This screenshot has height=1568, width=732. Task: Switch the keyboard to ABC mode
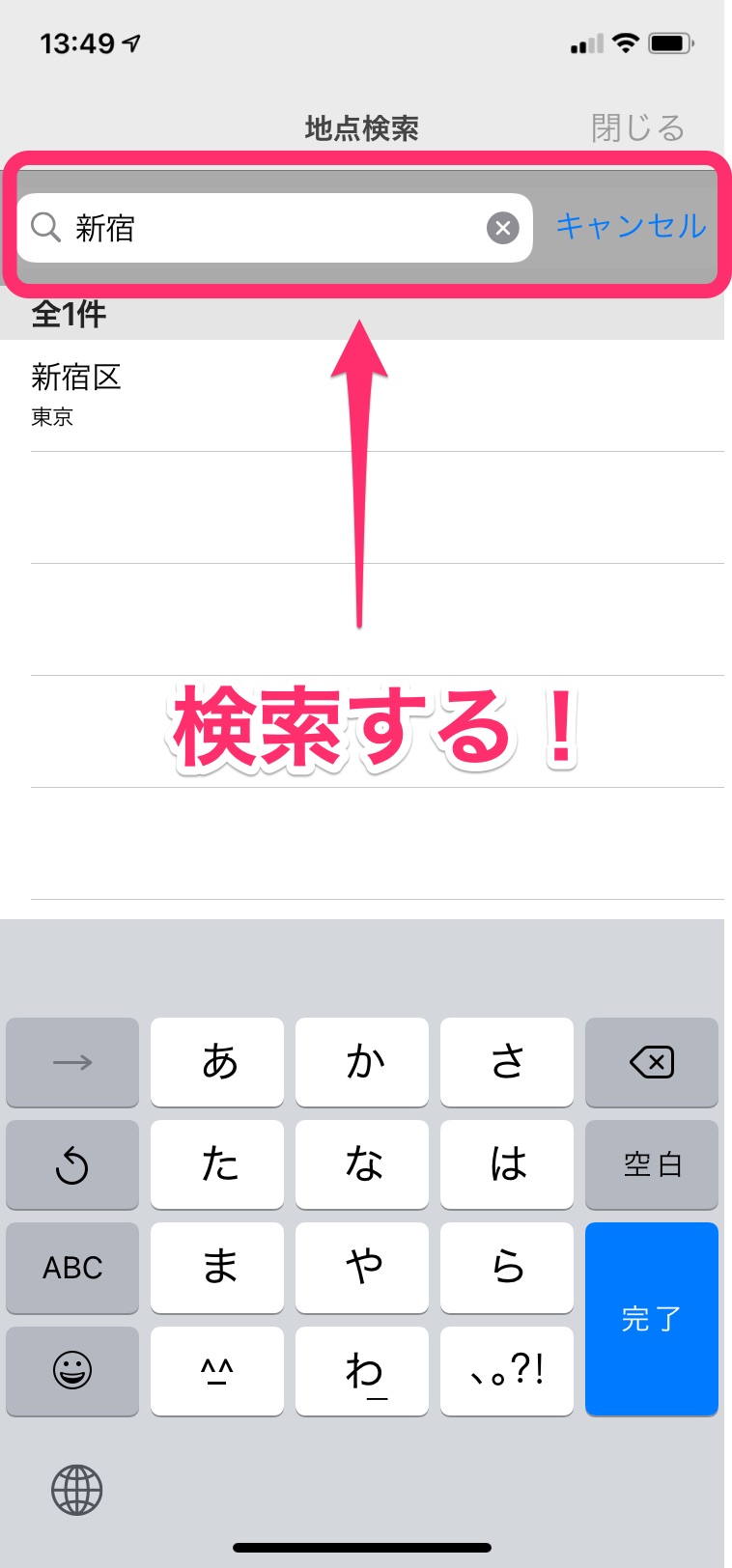point(72,1267)
